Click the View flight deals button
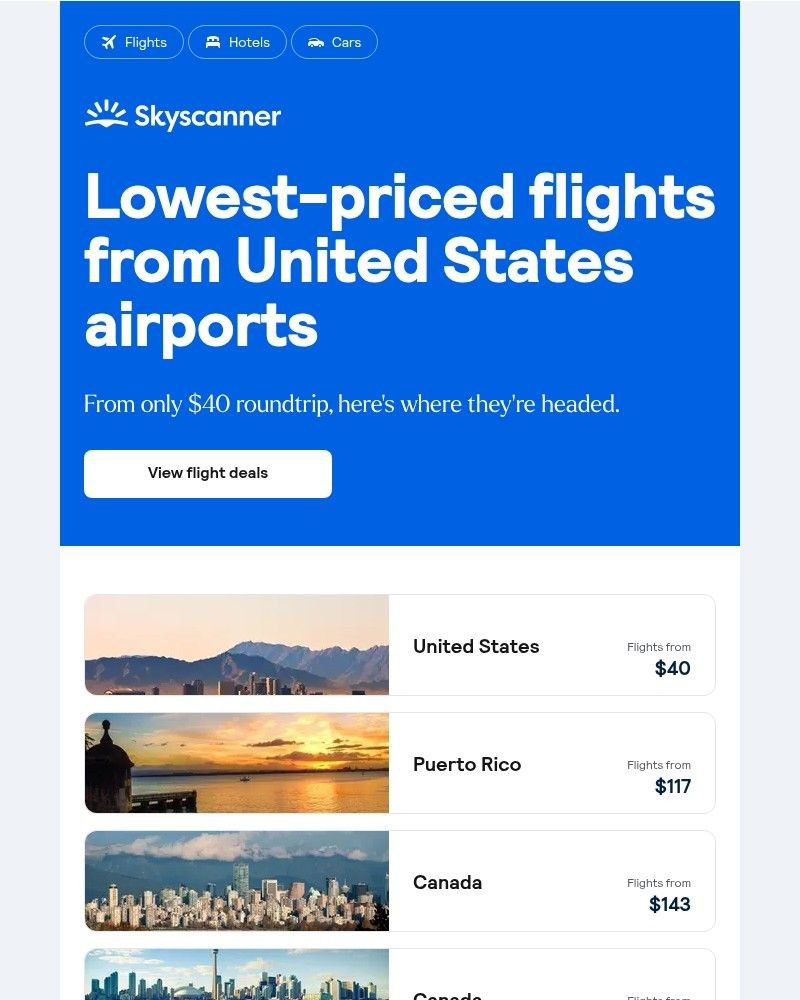Image resolution: width=800 pixels, height=1000 pixels. tap(207, 473)
